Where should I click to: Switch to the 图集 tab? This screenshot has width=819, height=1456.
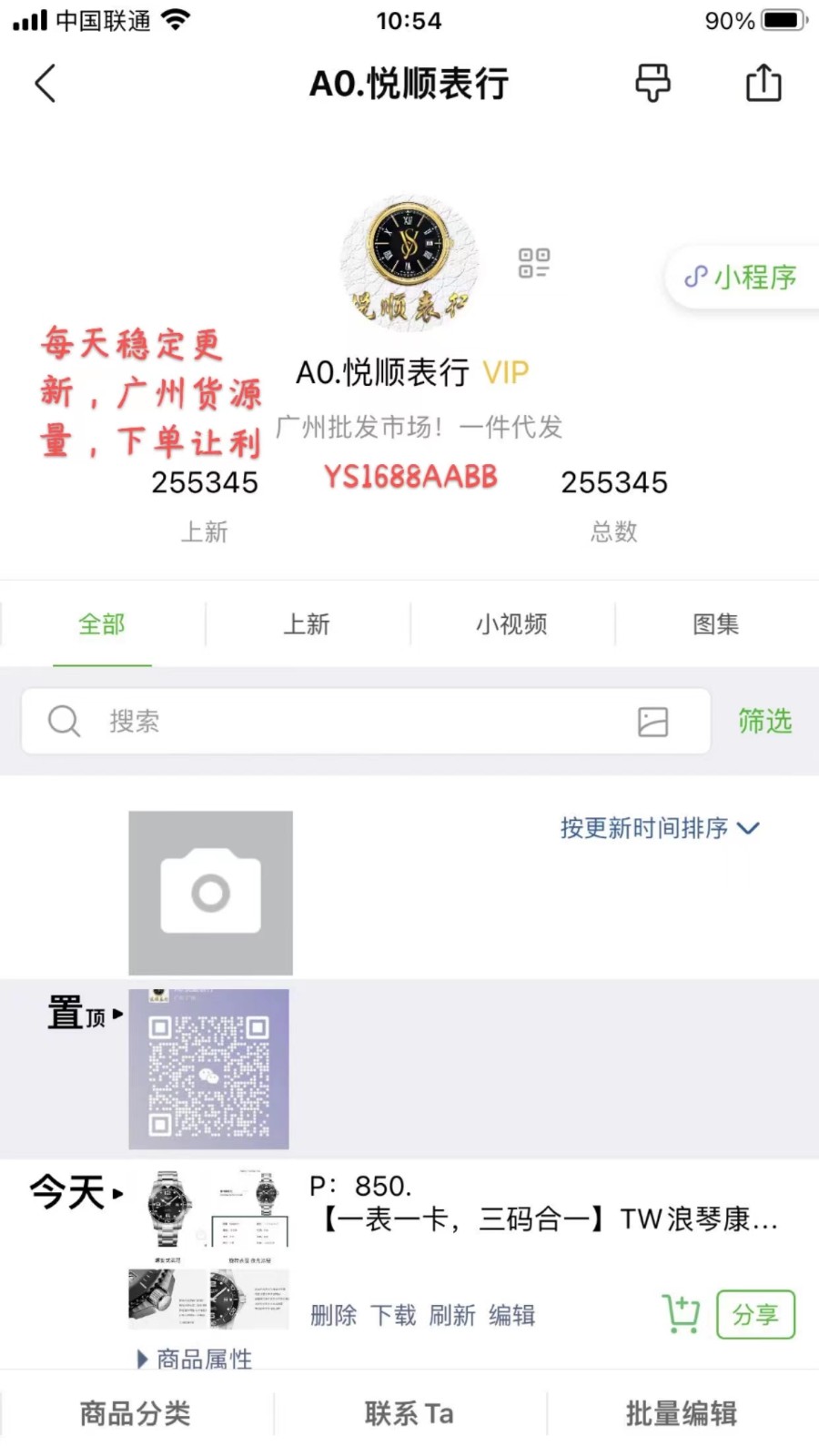716,624
